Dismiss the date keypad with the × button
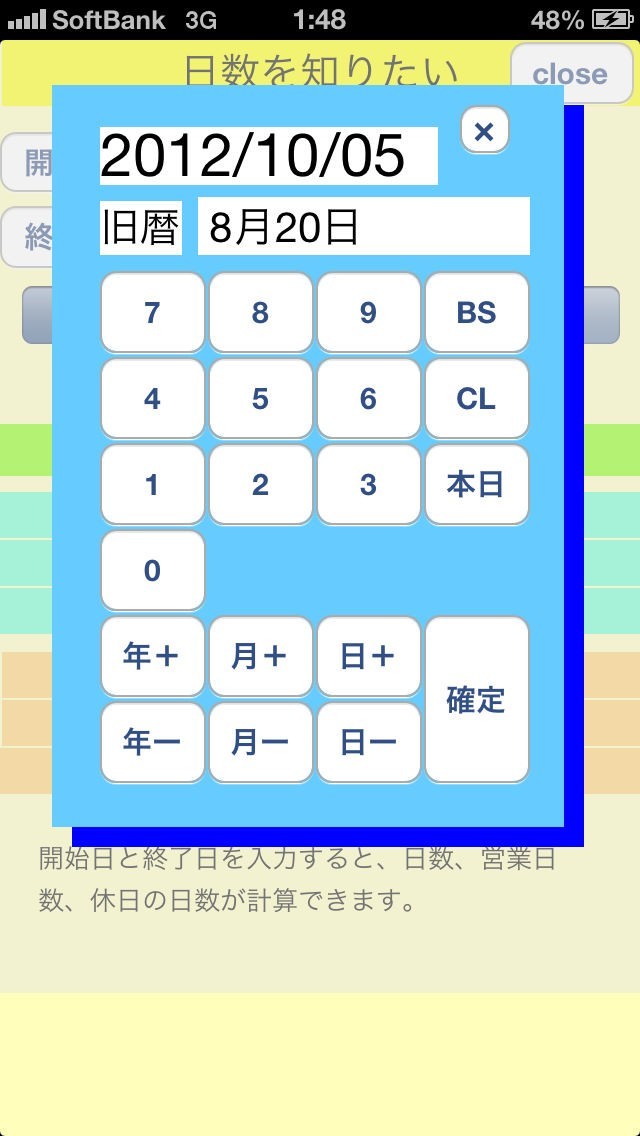 484,130
